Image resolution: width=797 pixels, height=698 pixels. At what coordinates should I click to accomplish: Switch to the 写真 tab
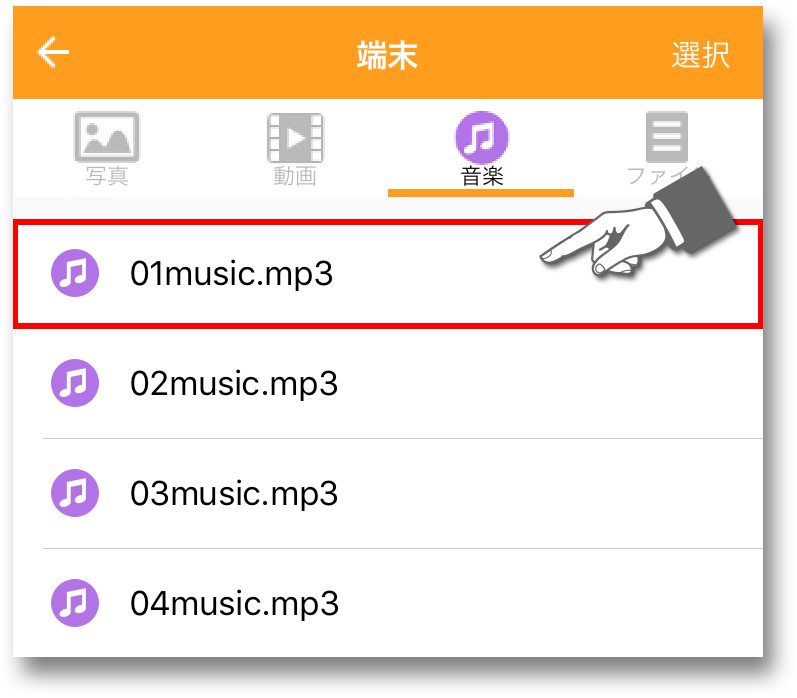pos(107,148)
